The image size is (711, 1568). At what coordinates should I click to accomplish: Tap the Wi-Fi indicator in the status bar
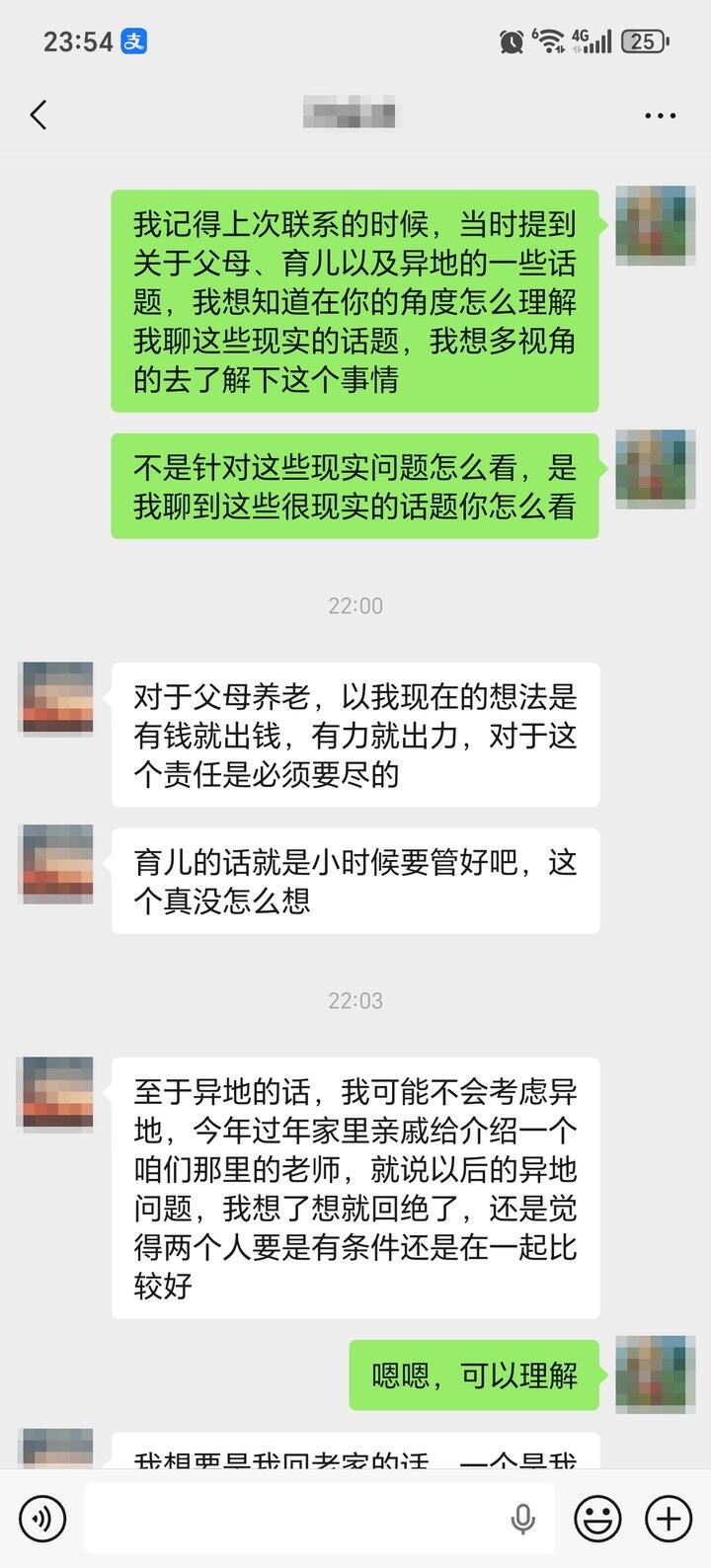point(549,40)
